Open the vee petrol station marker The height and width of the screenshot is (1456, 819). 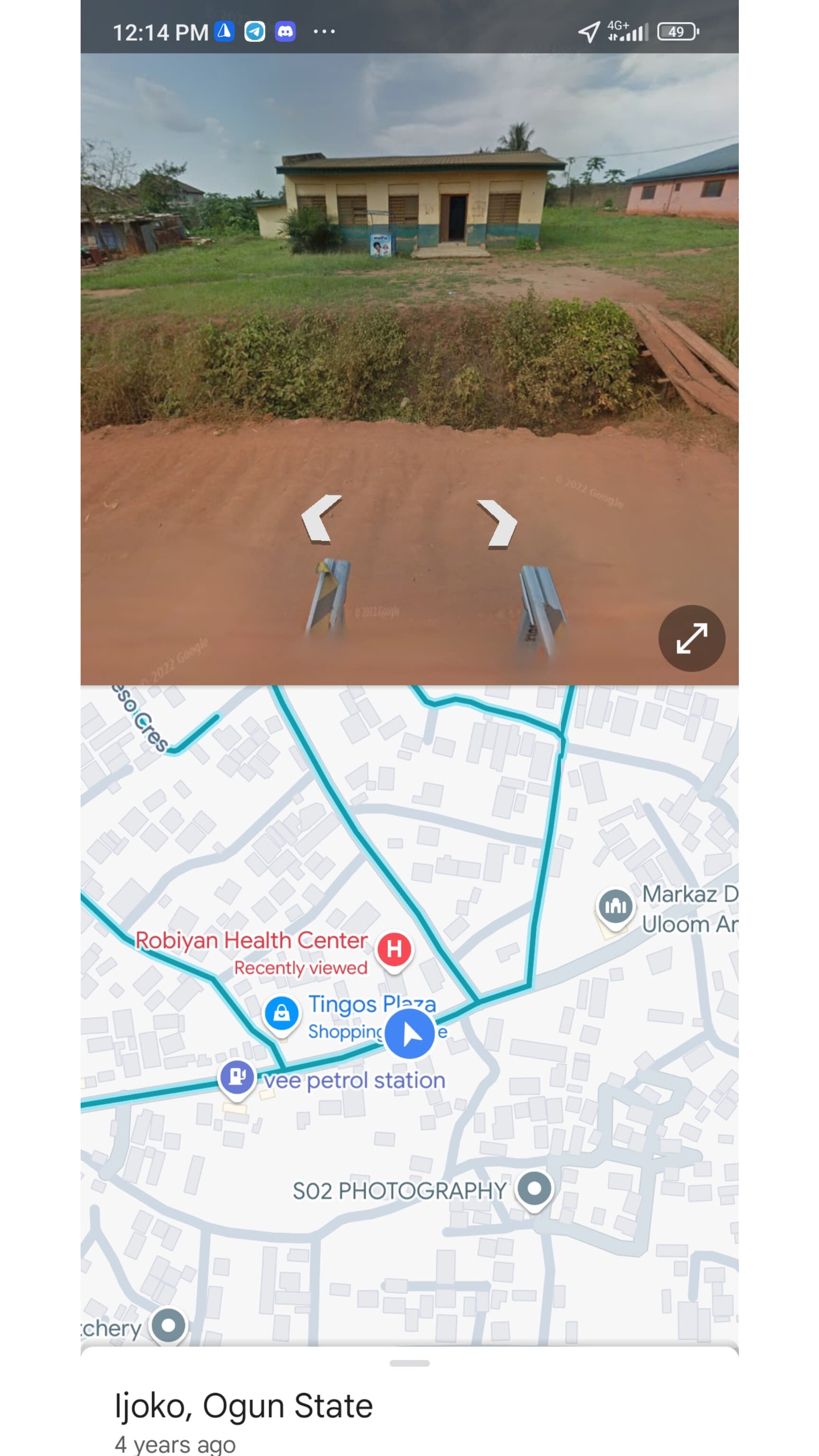point(237,1077)
